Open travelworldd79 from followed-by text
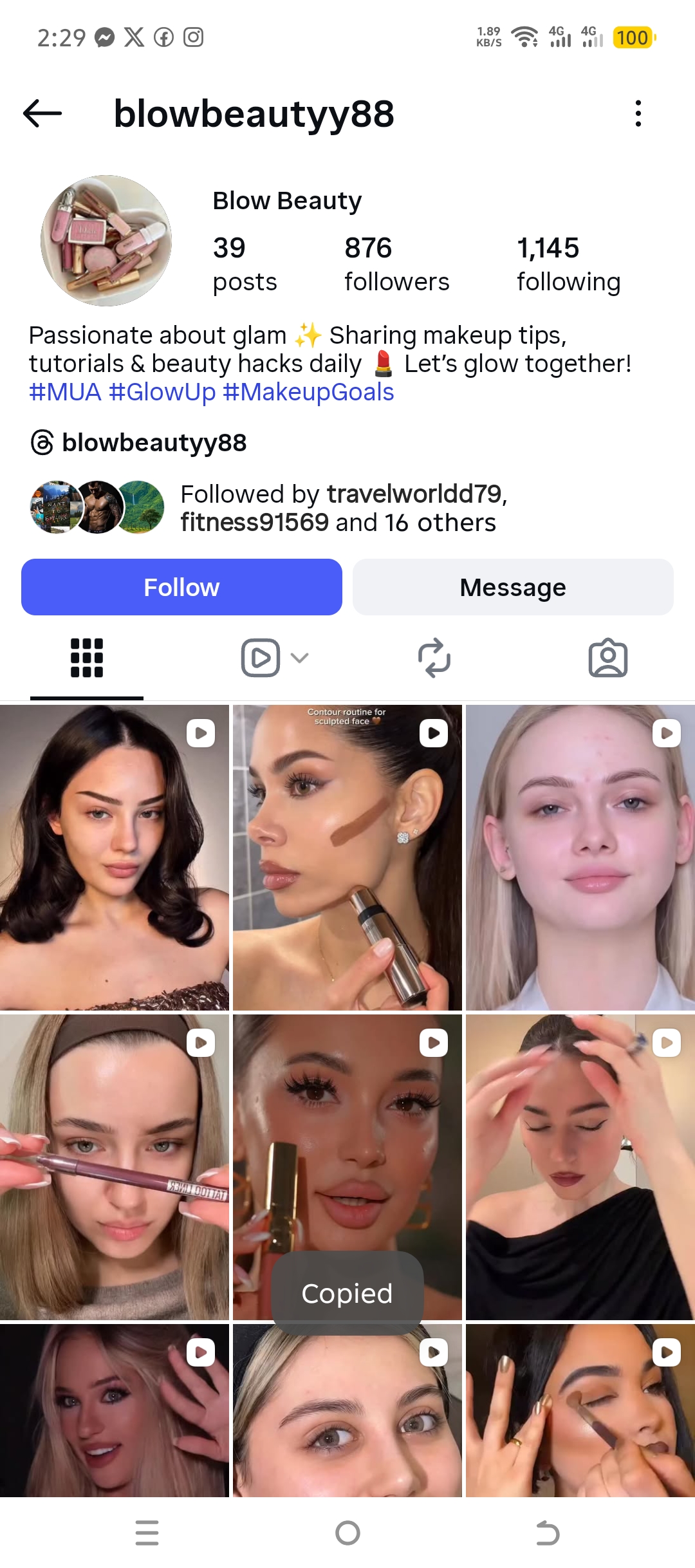 416,493
